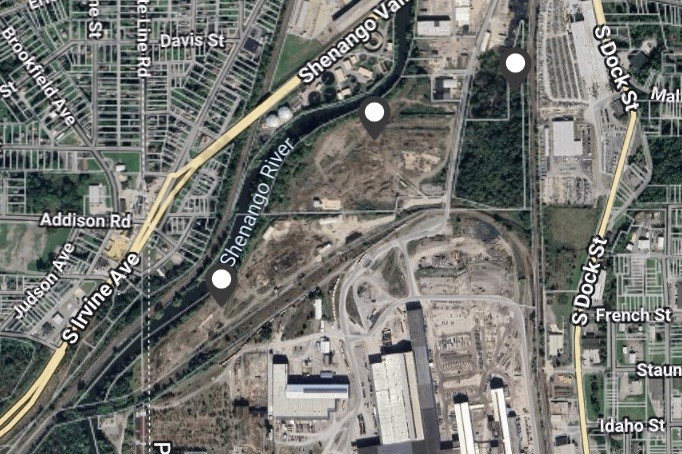Tap the map pin below the Shenango River label
The height and width of the screenshot is (454, 682).
click(221, 282)
